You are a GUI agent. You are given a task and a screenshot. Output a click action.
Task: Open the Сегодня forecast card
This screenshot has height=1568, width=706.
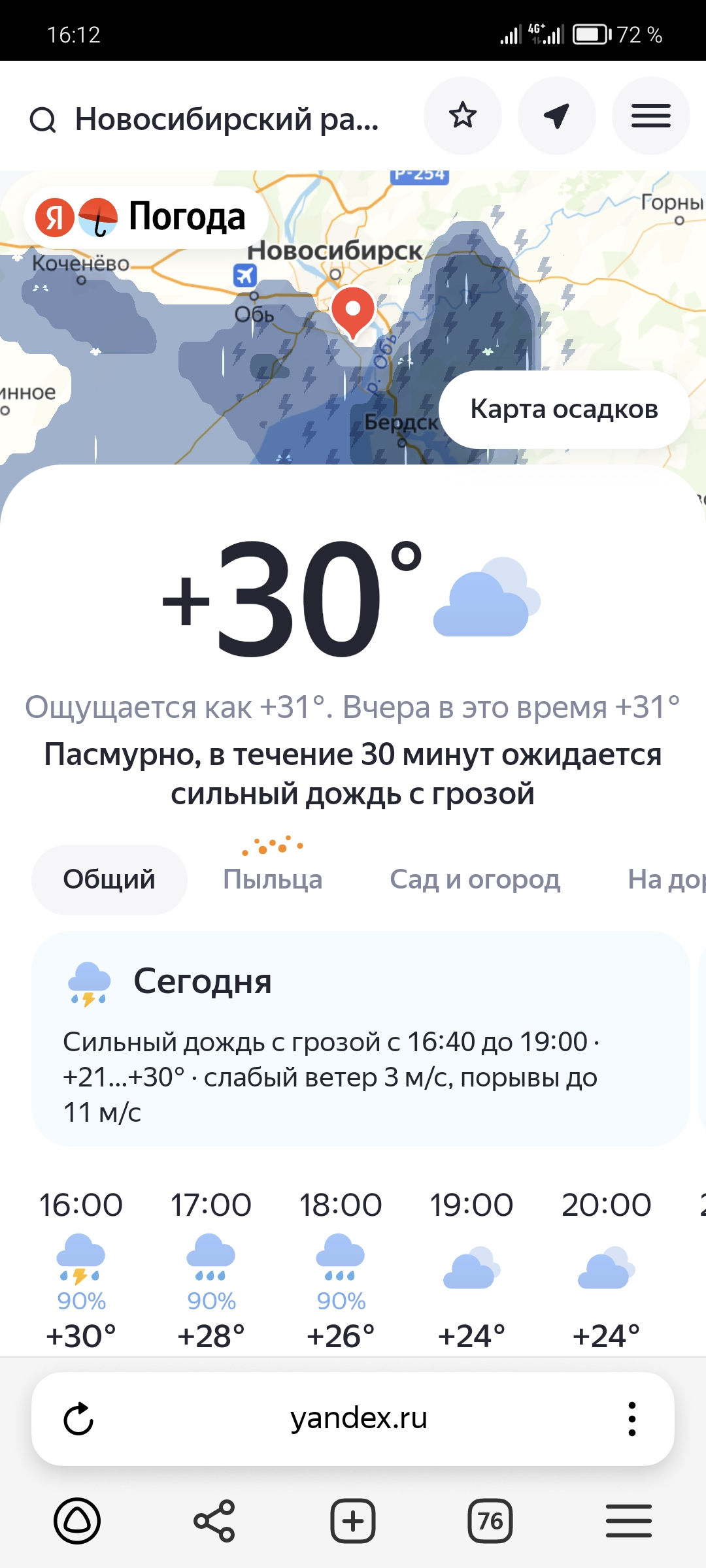point(353,1045)
